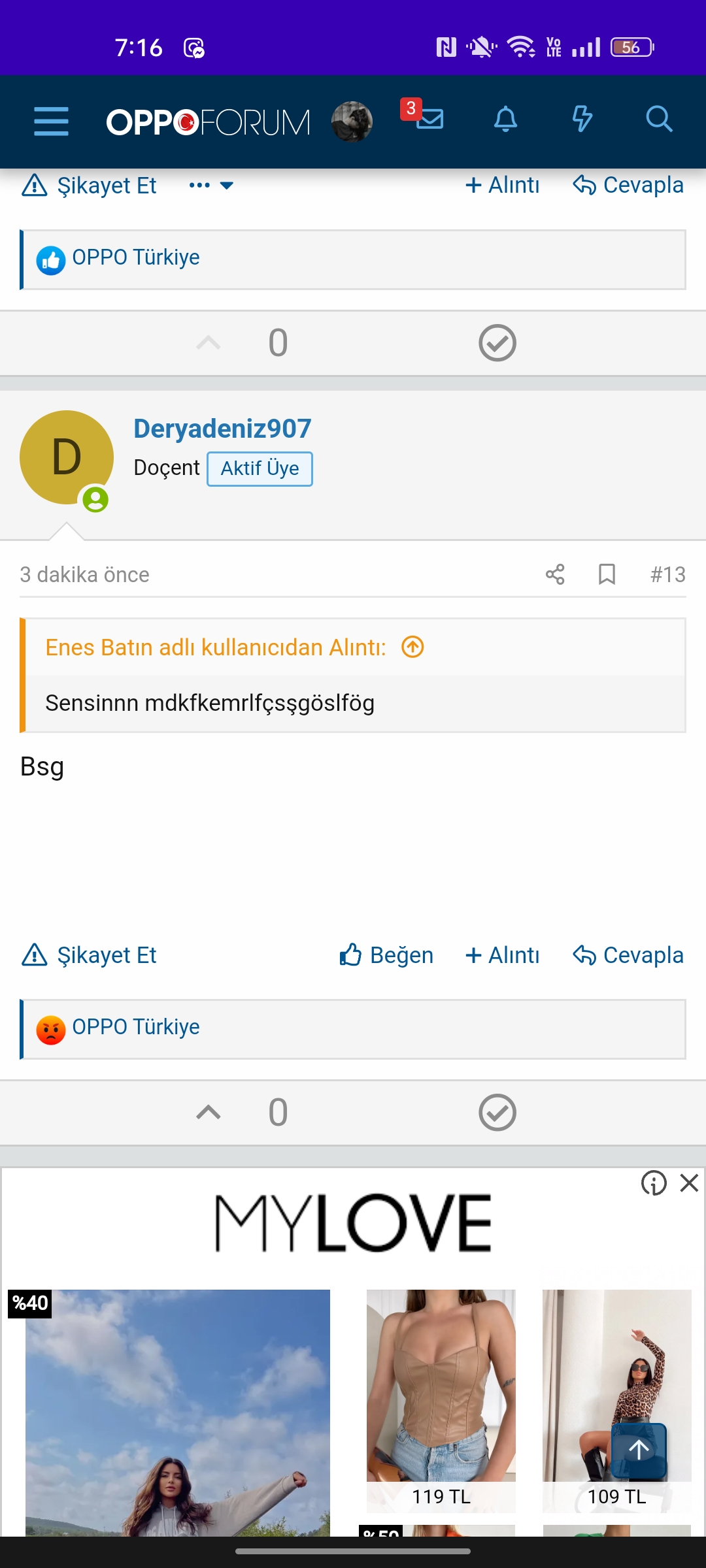Viewport: 706px width, 1568px height.
Task: Open the ad info icon
Action: click(x=654, y=1183)
